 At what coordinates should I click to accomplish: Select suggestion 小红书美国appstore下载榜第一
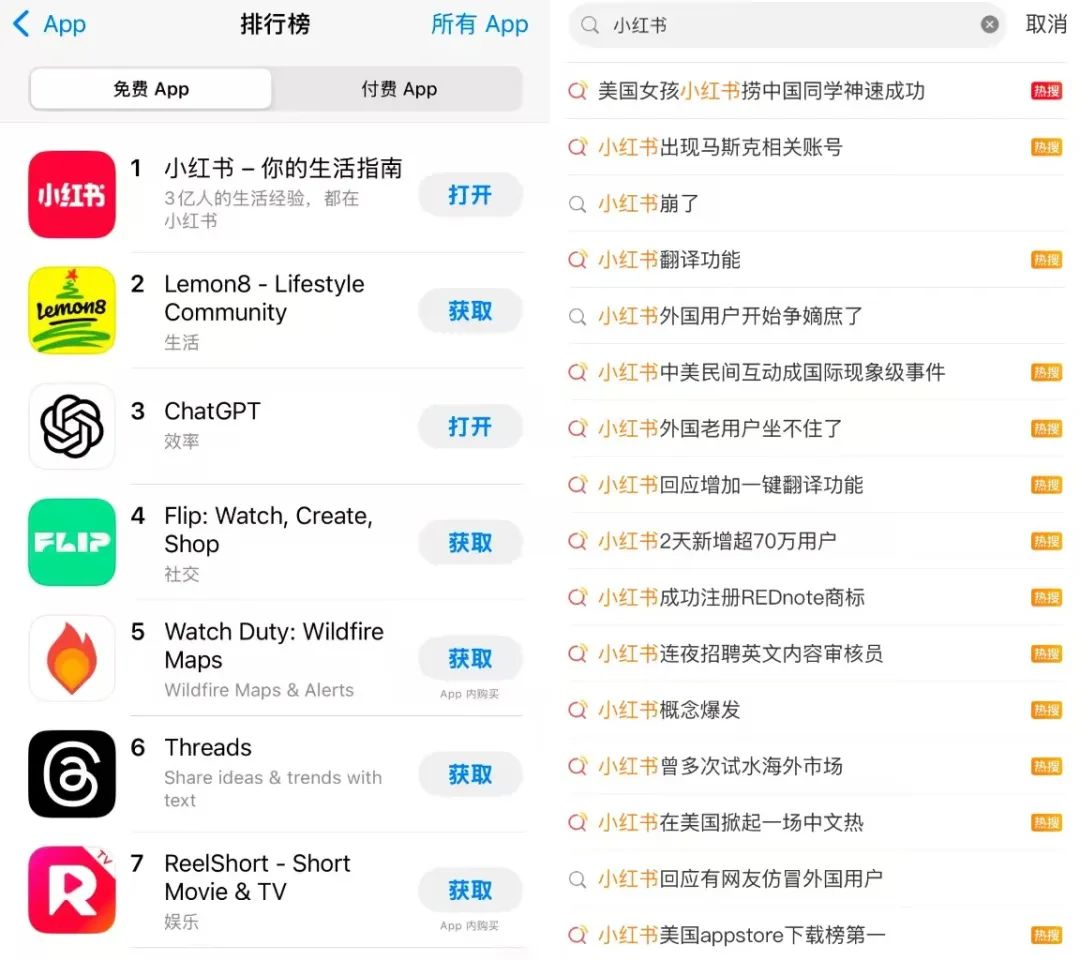point(742,936)
